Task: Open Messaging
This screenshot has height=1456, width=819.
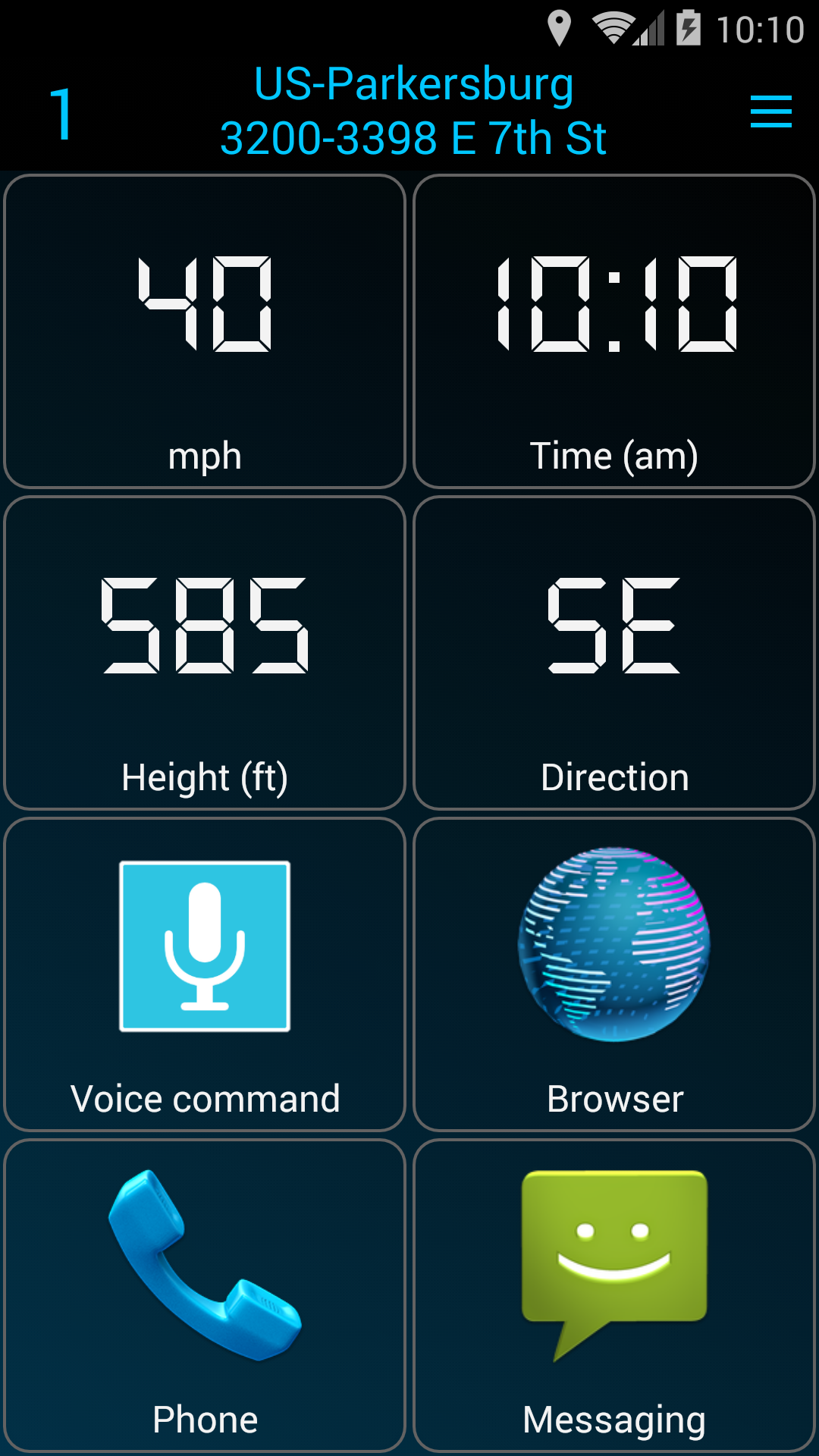Action: 614,1296
